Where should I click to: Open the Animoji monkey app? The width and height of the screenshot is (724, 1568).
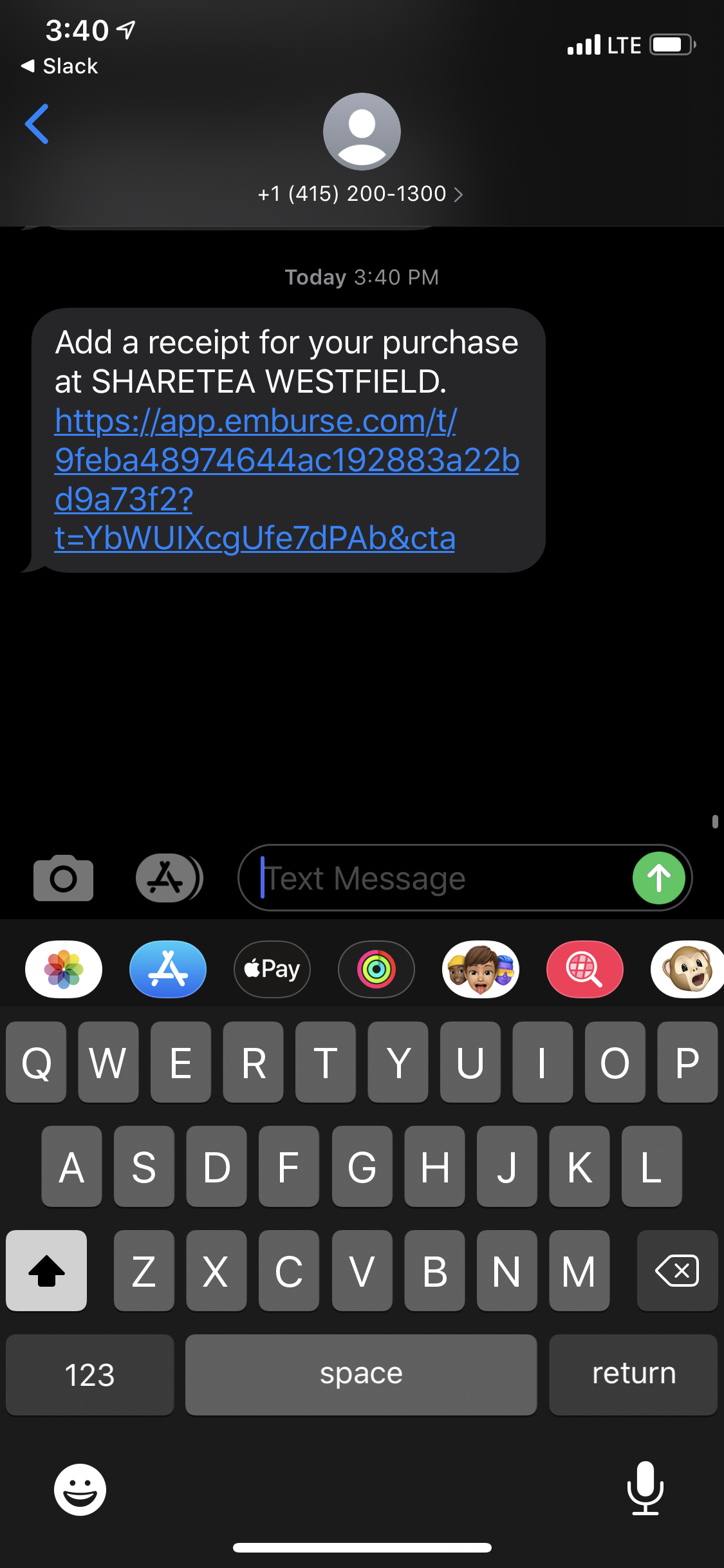tap(687, 969)
